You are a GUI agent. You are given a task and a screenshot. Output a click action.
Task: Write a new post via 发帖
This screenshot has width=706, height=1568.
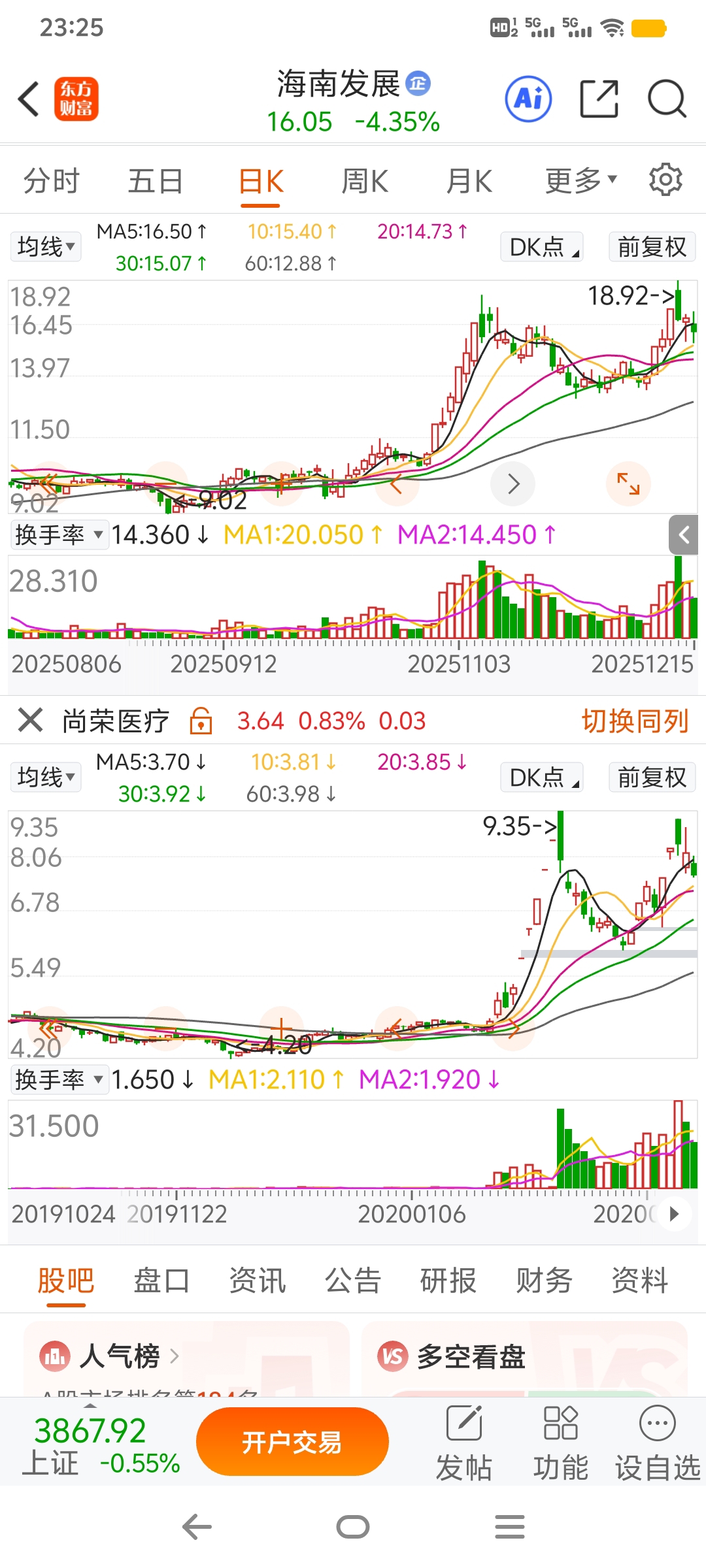coord(464,1443)
